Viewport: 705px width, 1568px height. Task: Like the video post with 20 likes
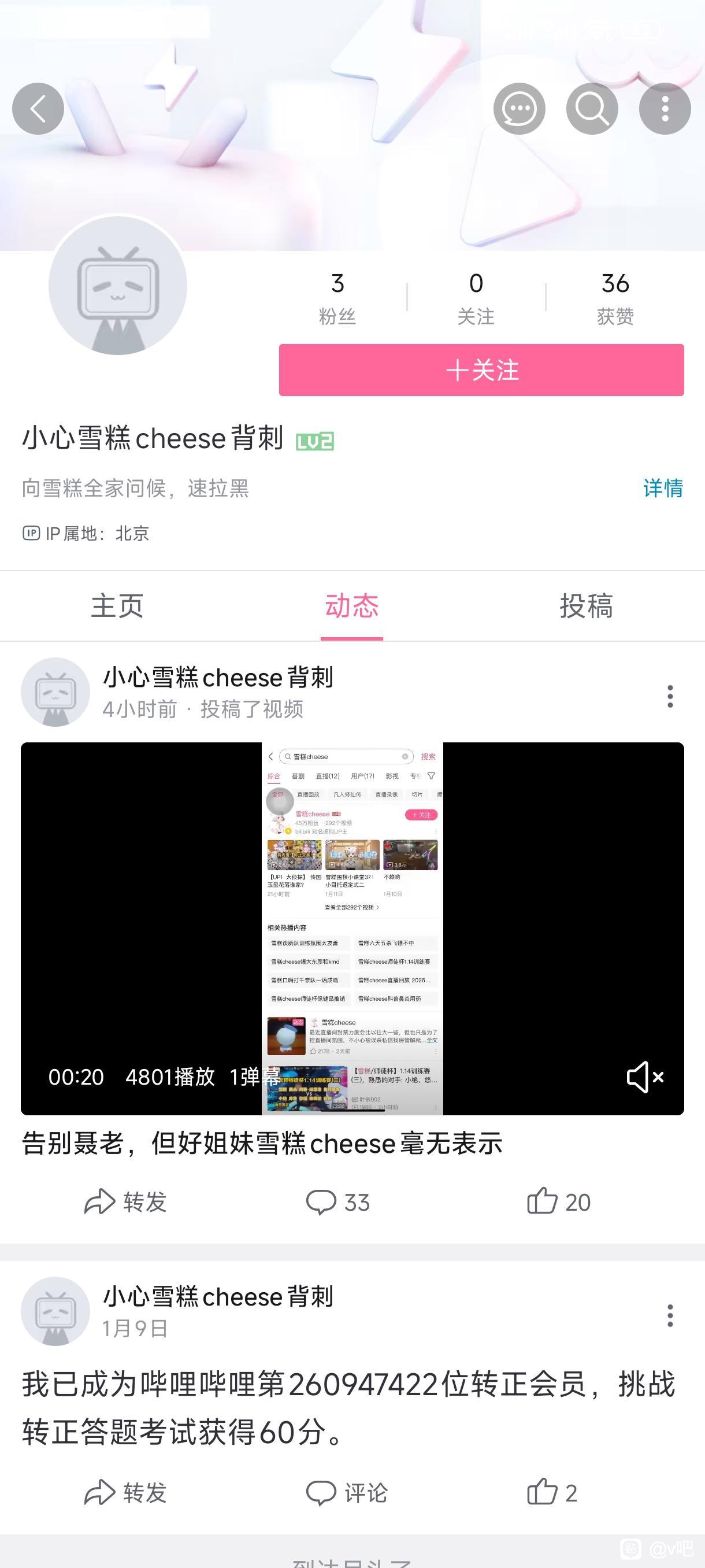point(558,1202)
